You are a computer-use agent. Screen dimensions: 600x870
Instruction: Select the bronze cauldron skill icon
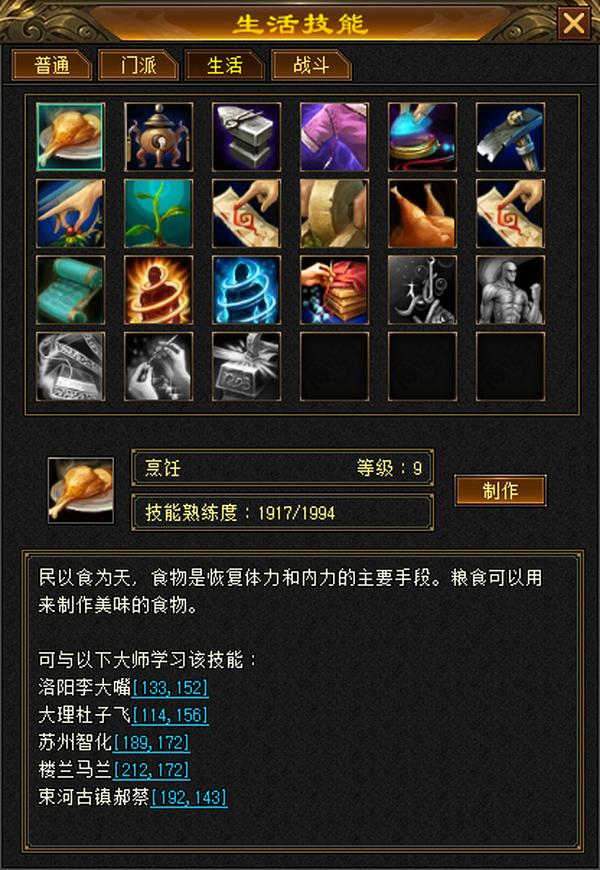159,136
